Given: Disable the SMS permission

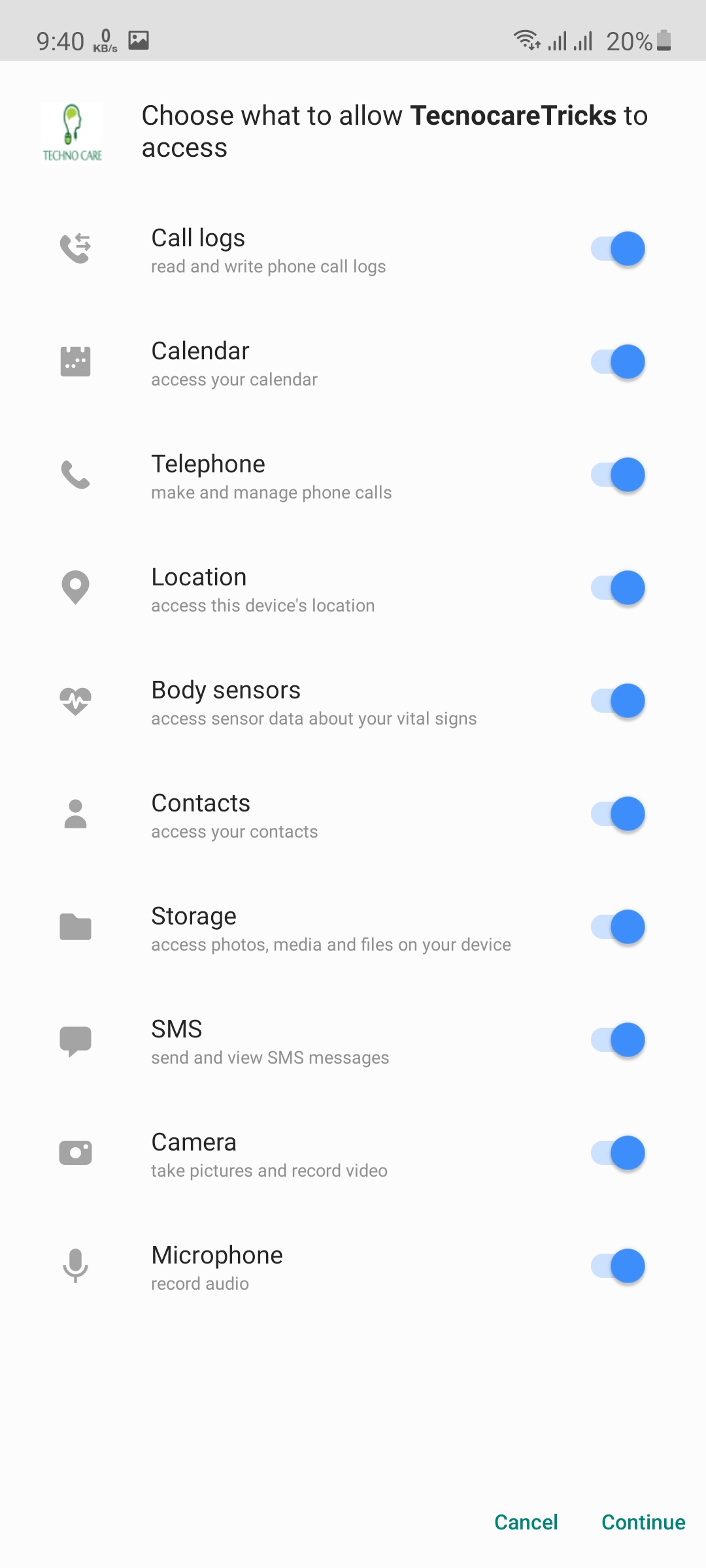Looking at the screenshot, I should click(x=618, y=1040).
